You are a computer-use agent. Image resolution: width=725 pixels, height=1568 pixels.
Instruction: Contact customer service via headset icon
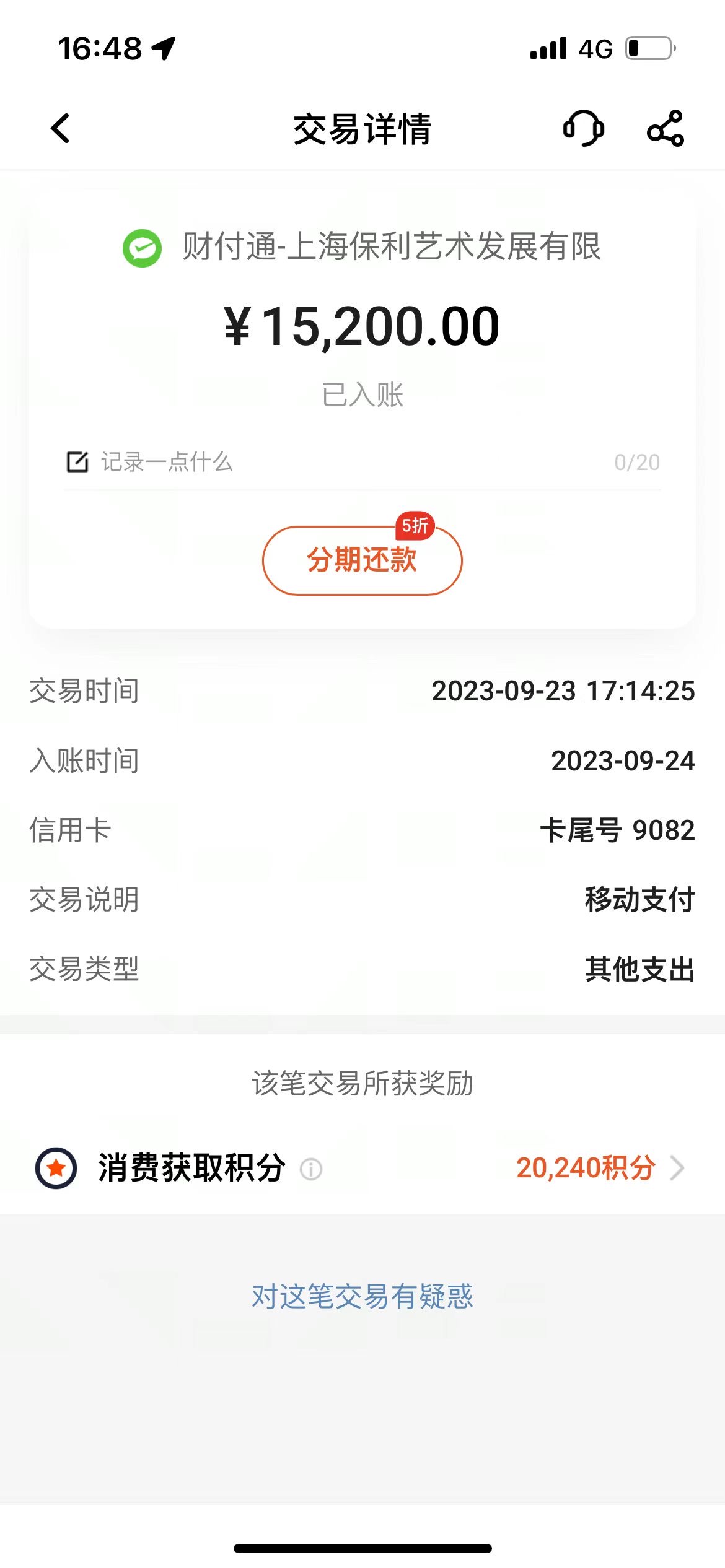coord(583,128)
